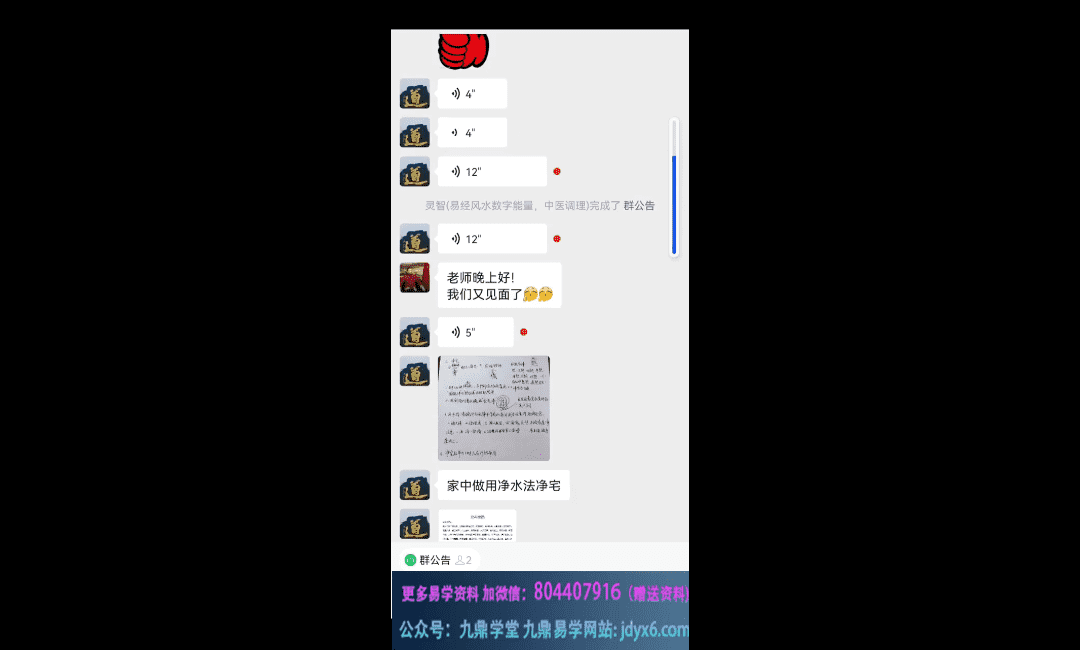The width and height of the screenshot is (1080, 650).
Task: Open the 群公告 chip above the banner
Action: tap(435, 560)
